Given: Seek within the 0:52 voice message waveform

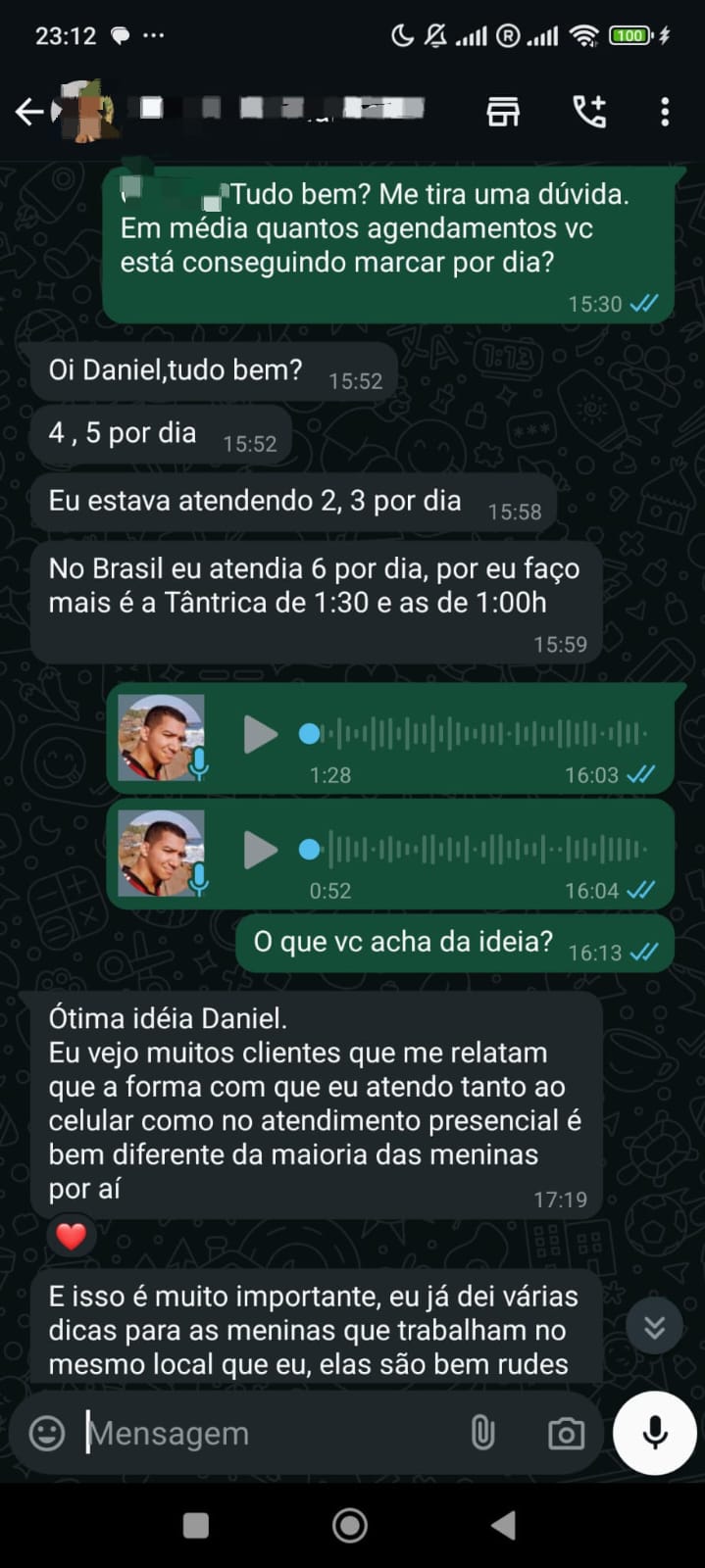Looking at the screenshot, I should click(x=480, y=849).
